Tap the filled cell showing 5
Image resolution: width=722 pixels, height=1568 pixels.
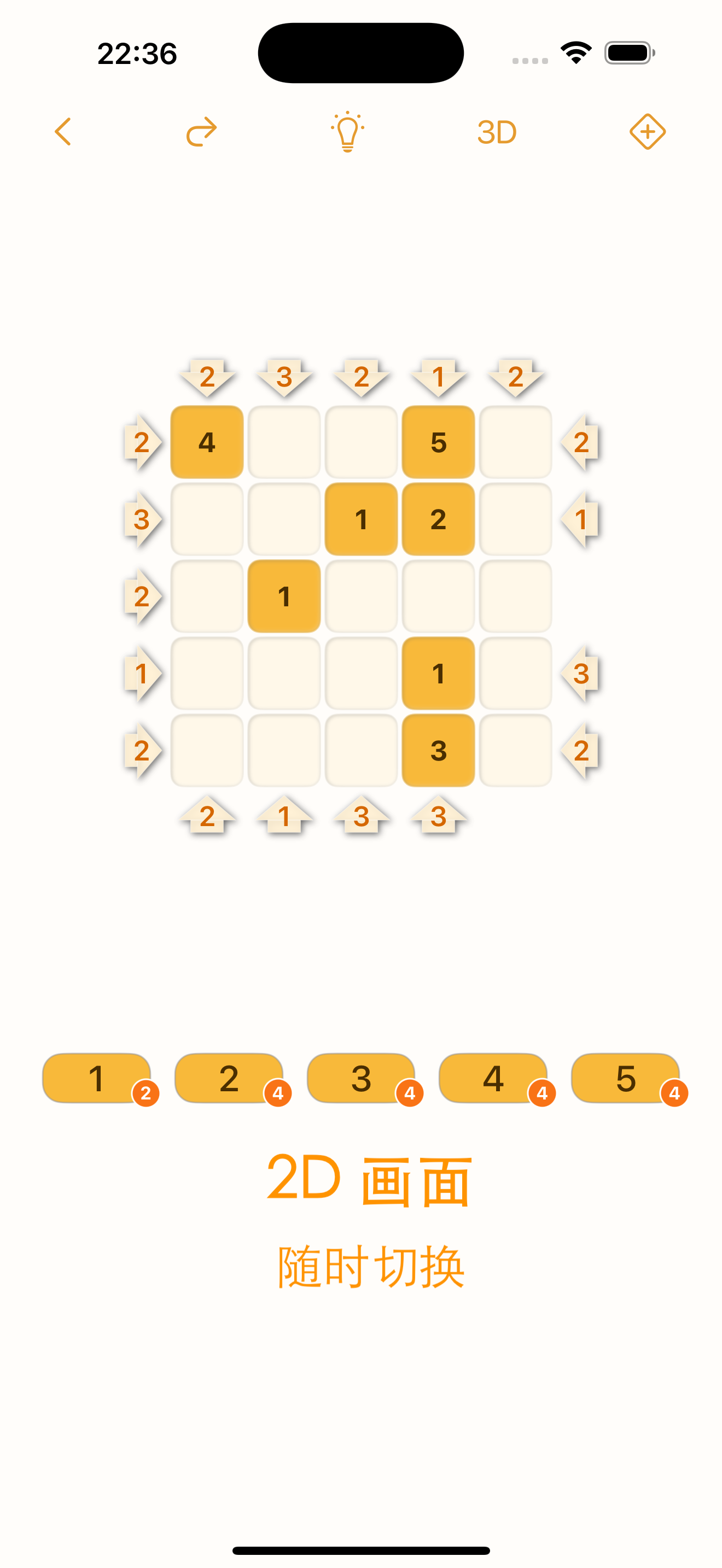pos(438,442)
